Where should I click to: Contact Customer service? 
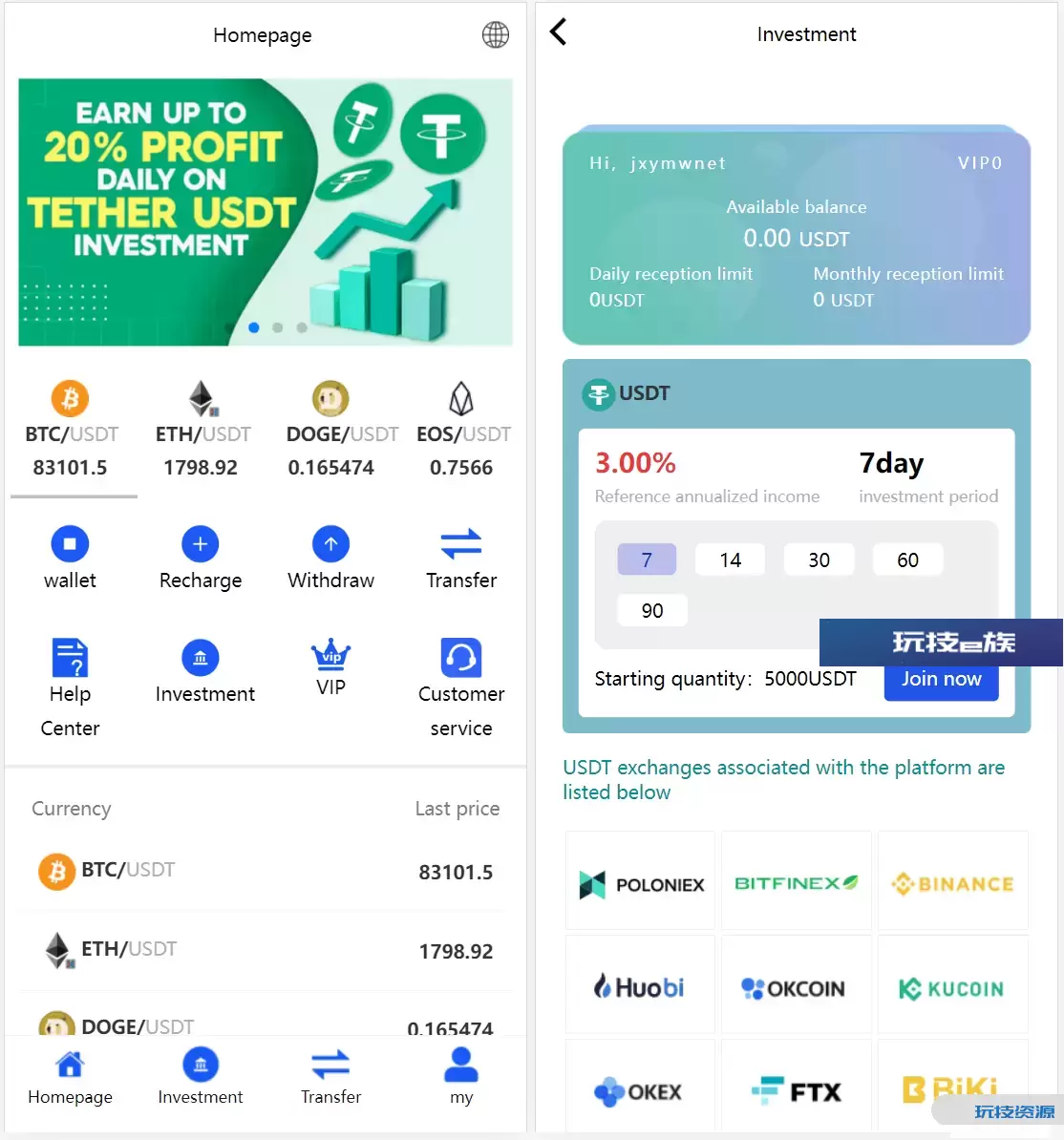click(461, 686)
